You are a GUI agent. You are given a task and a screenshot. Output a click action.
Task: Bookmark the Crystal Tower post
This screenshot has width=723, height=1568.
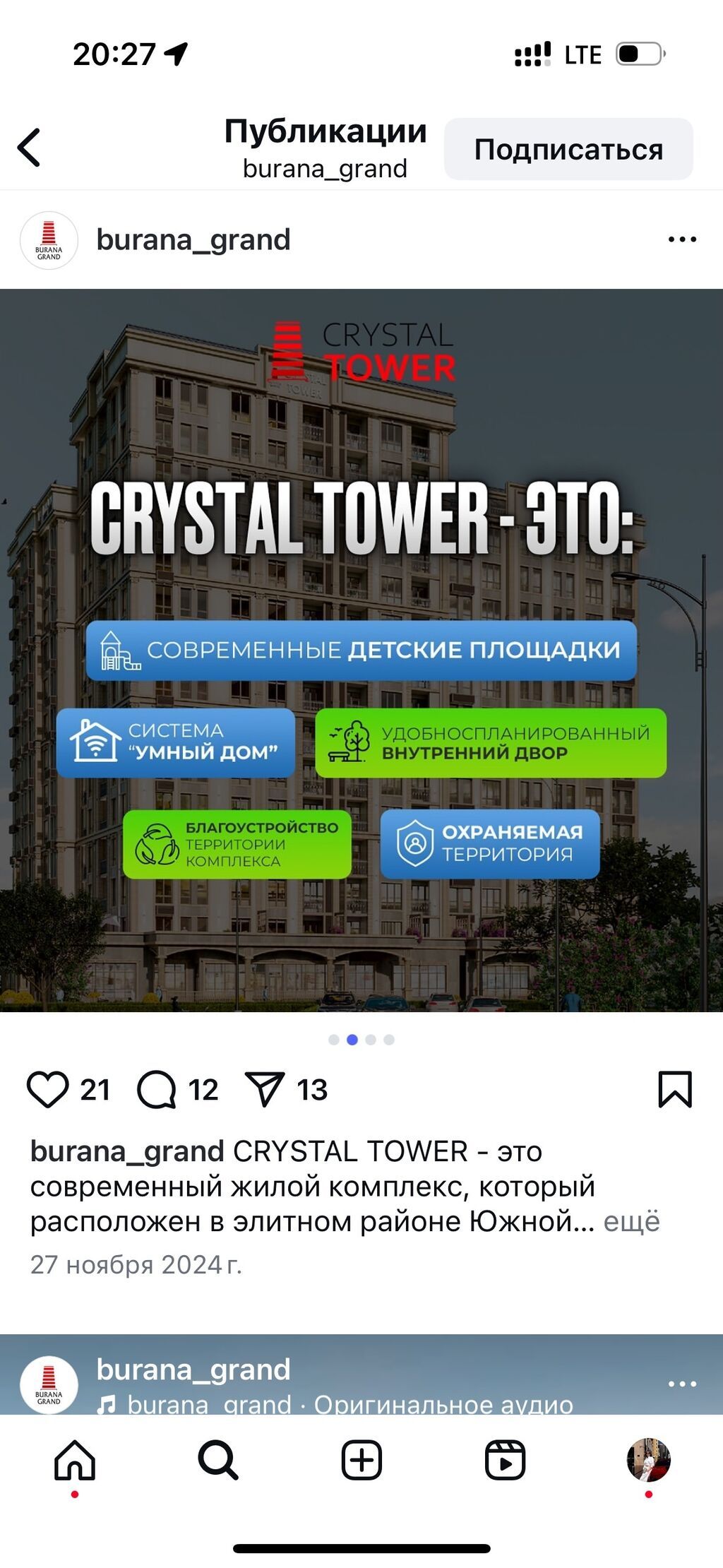(674, 1089)
